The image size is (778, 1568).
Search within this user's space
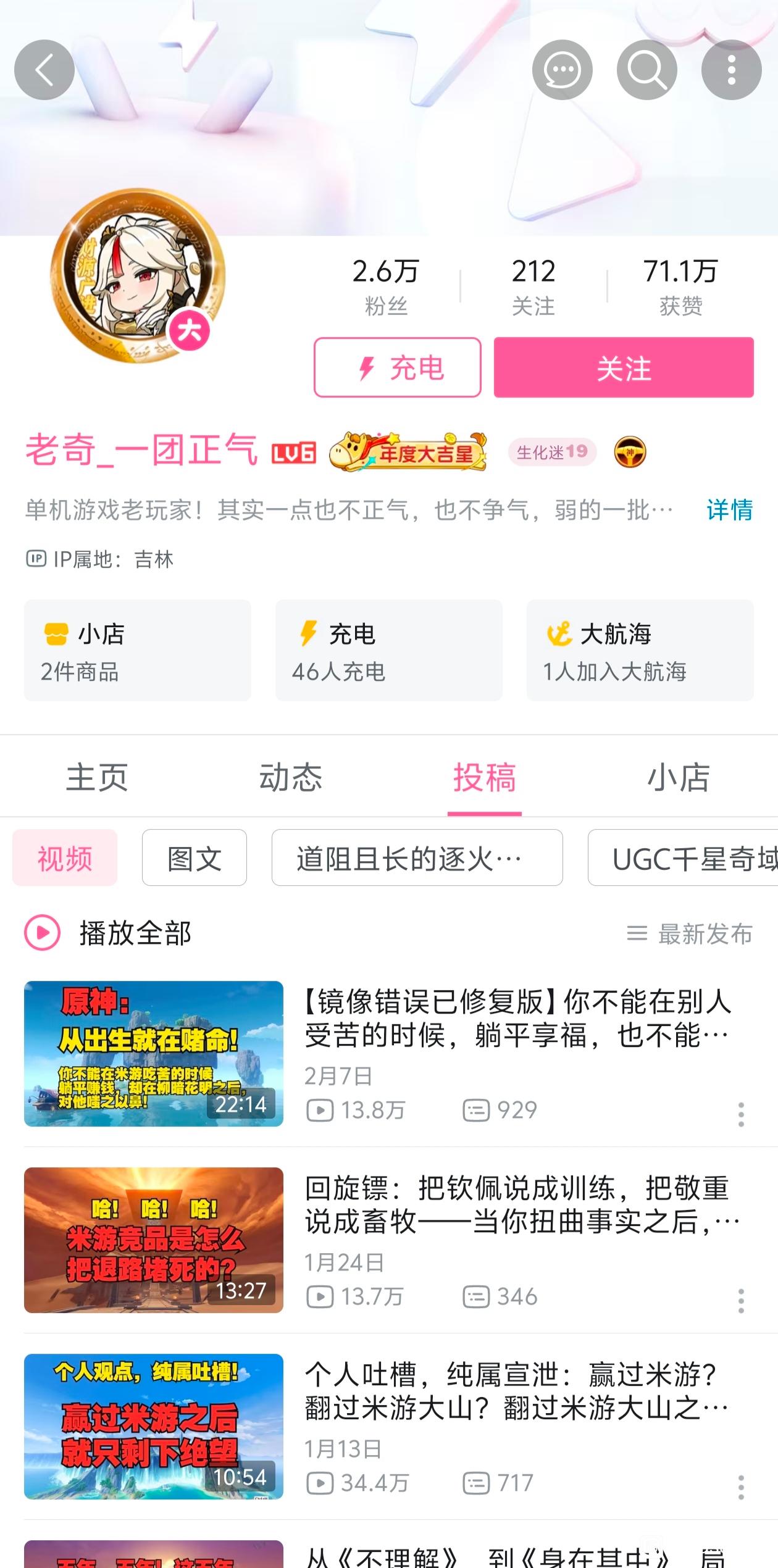(646, 70)
